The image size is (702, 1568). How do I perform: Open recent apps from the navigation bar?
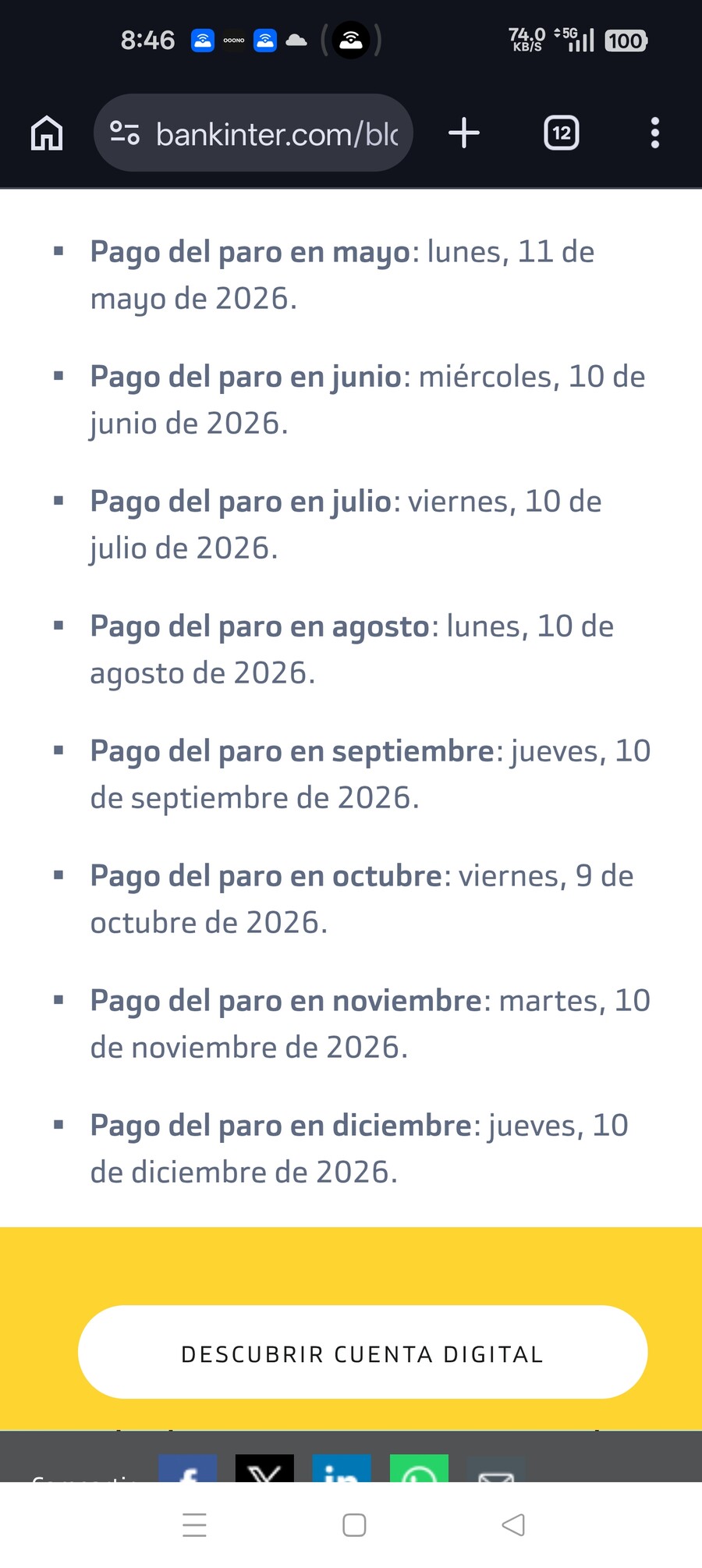click(194, 1525)
